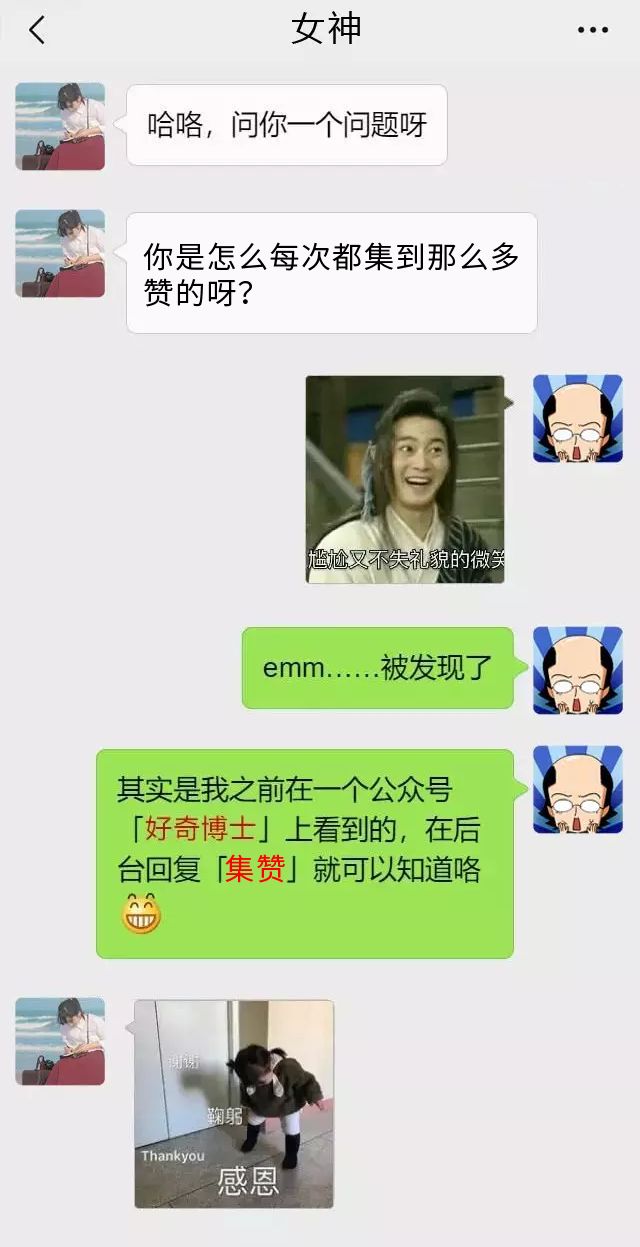640x1247 pixels.
Task: View the 尴尬又不失礼貌的微笑 meme image
Action: (x=405, y=479)
